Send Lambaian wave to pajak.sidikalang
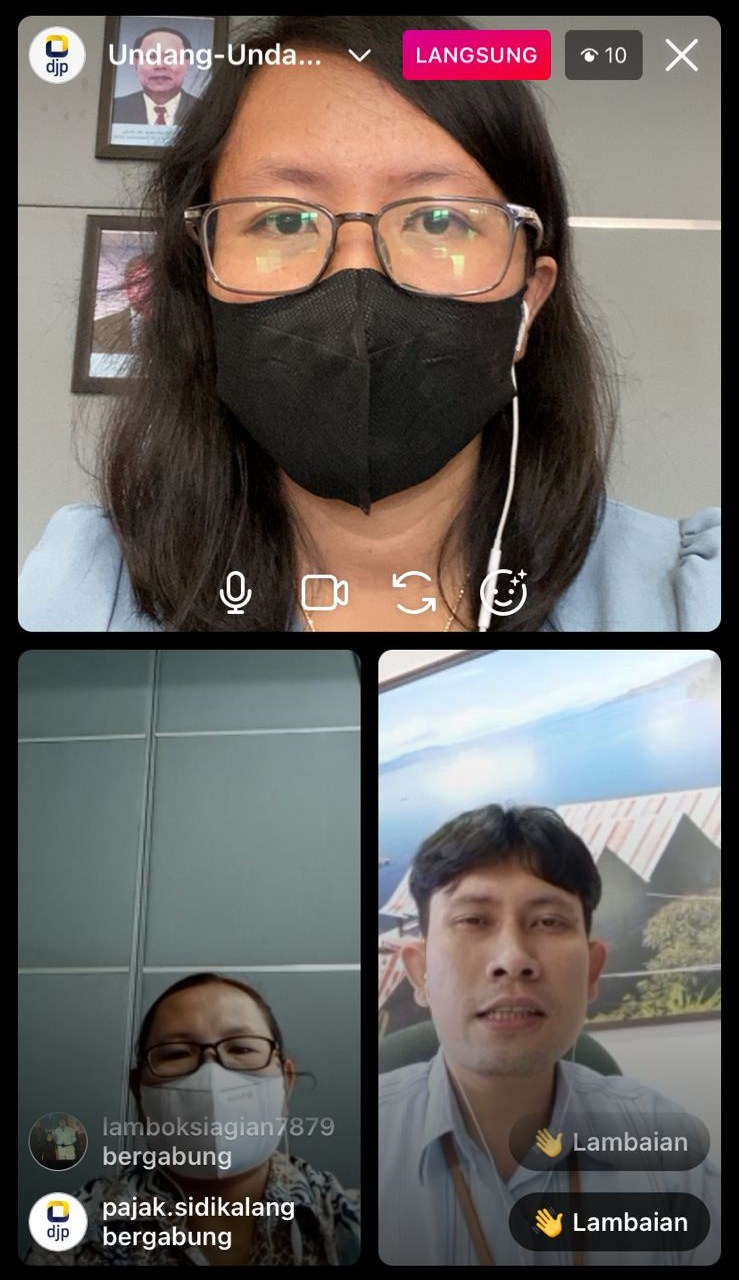Screen dimensions: 739x1280 (x=609, y=1222)
